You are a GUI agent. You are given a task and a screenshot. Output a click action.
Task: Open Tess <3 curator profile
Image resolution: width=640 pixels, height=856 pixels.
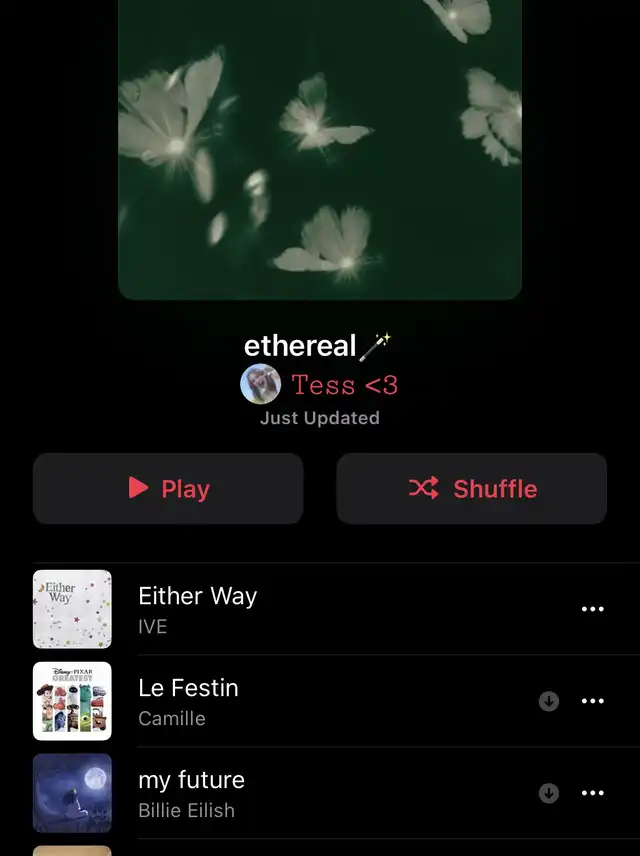coord(320,384)
